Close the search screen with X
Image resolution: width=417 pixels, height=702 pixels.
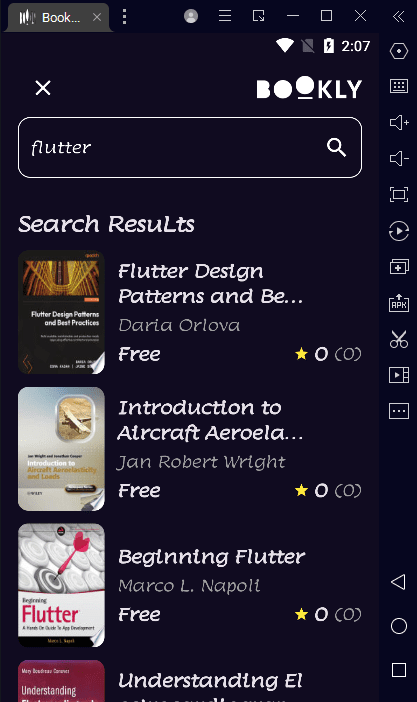point(43,88)
